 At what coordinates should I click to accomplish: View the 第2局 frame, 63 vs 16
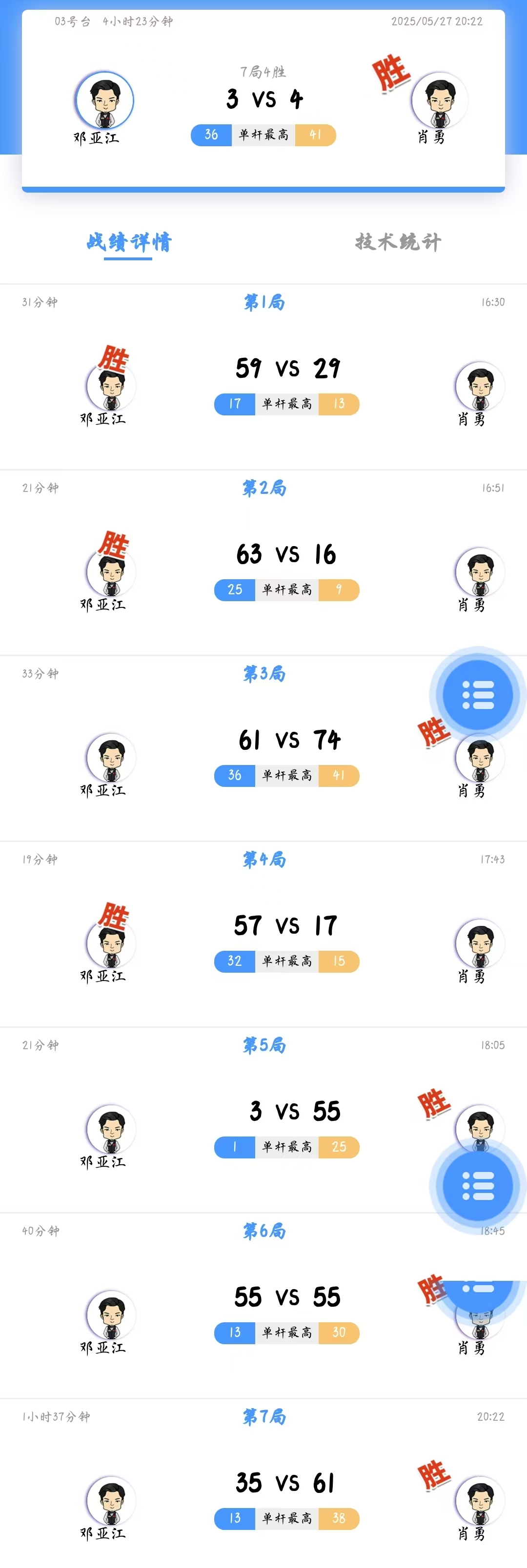point(286,554)
